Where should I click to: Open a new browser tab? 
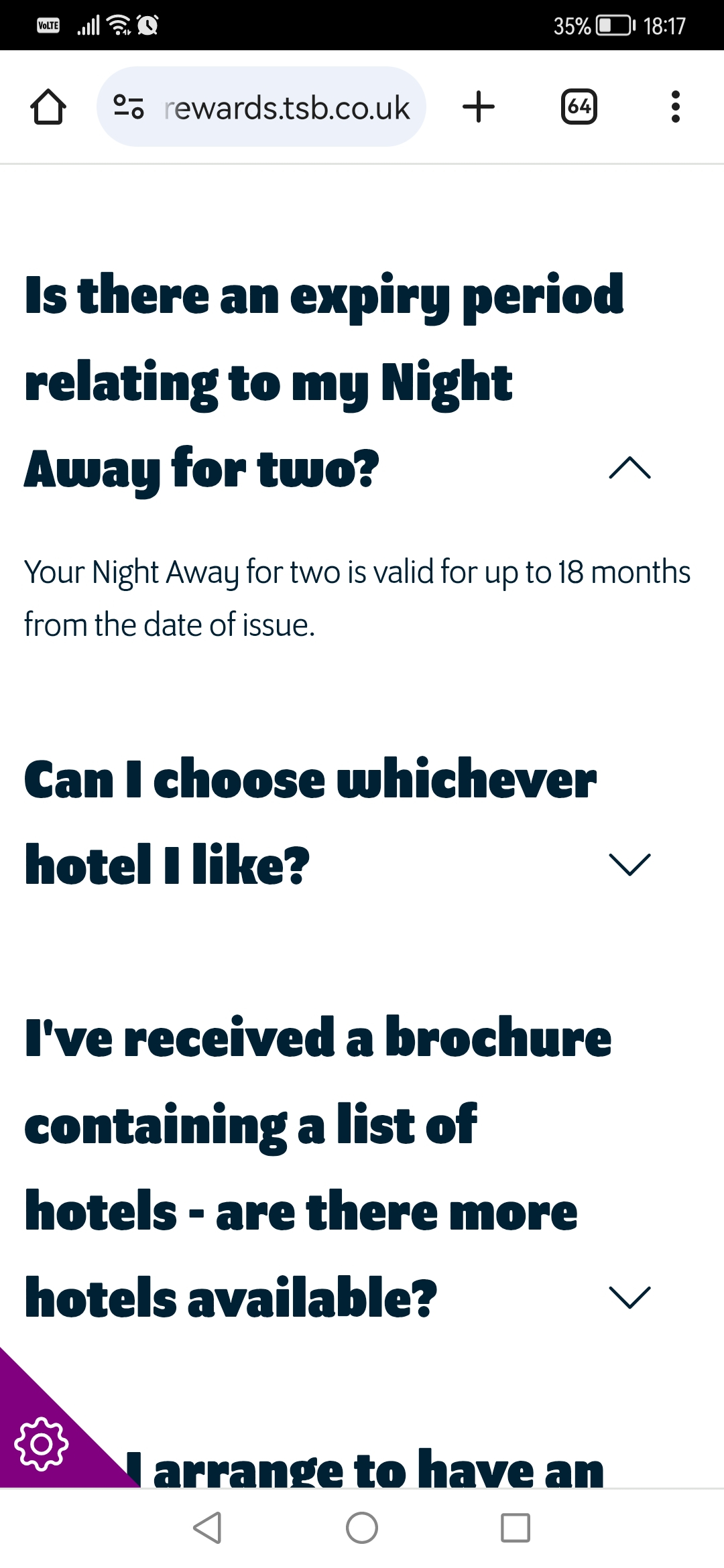479,107
